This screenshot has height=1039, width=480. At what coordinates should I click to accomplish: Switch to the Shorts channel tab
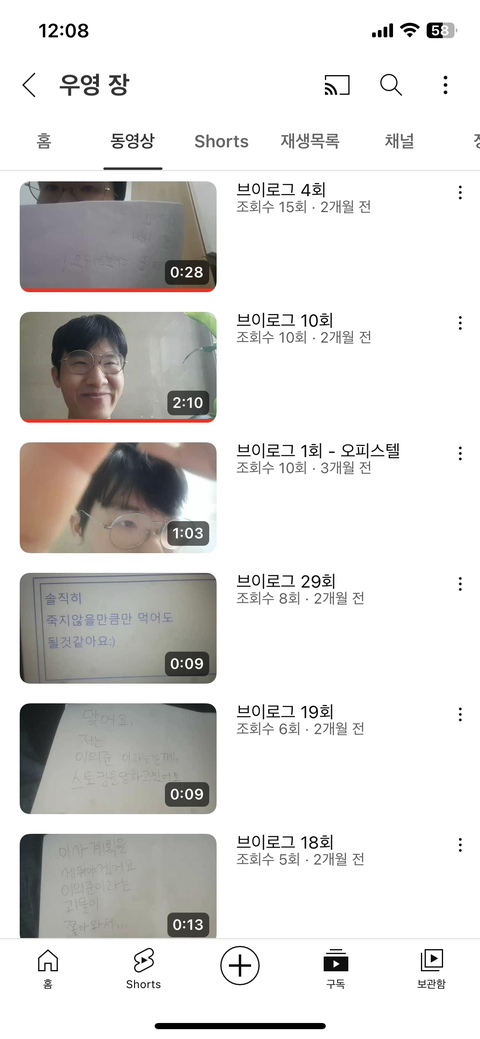point(221,141)
